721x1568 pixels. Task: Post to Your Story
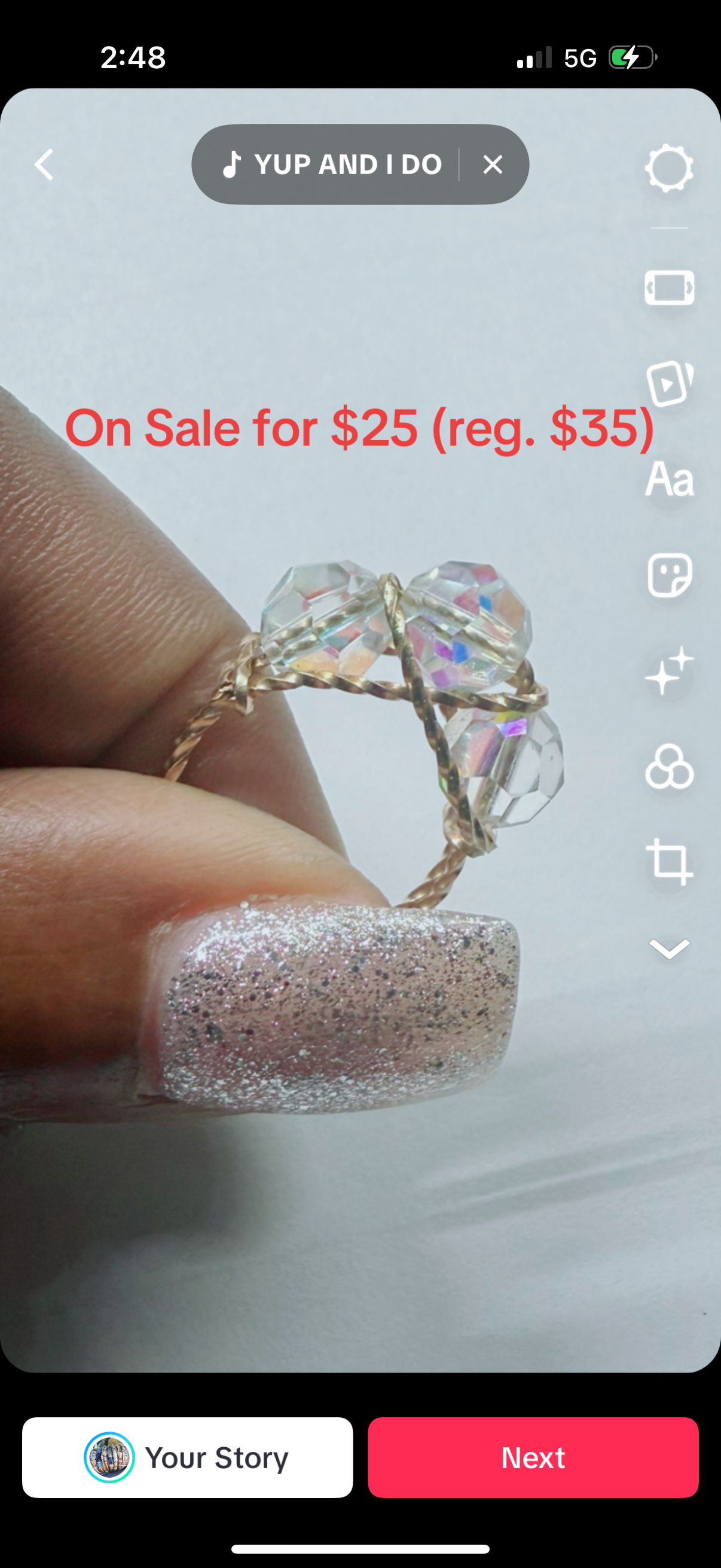pyautogui.click(x=187, y=1457)
